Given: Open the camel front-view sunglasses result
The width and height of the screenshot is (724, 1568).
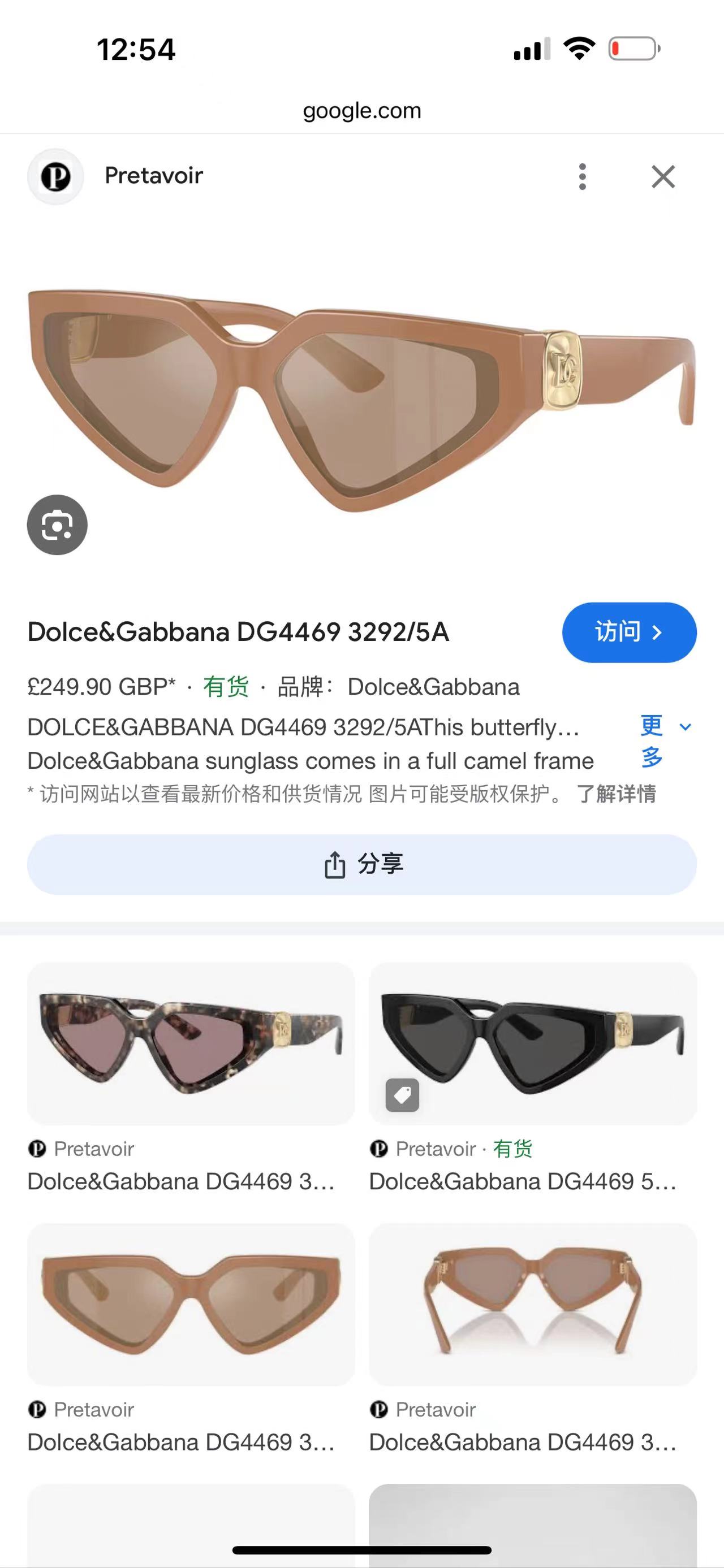Looking at the screenshot, I should tap(191, 1304).
